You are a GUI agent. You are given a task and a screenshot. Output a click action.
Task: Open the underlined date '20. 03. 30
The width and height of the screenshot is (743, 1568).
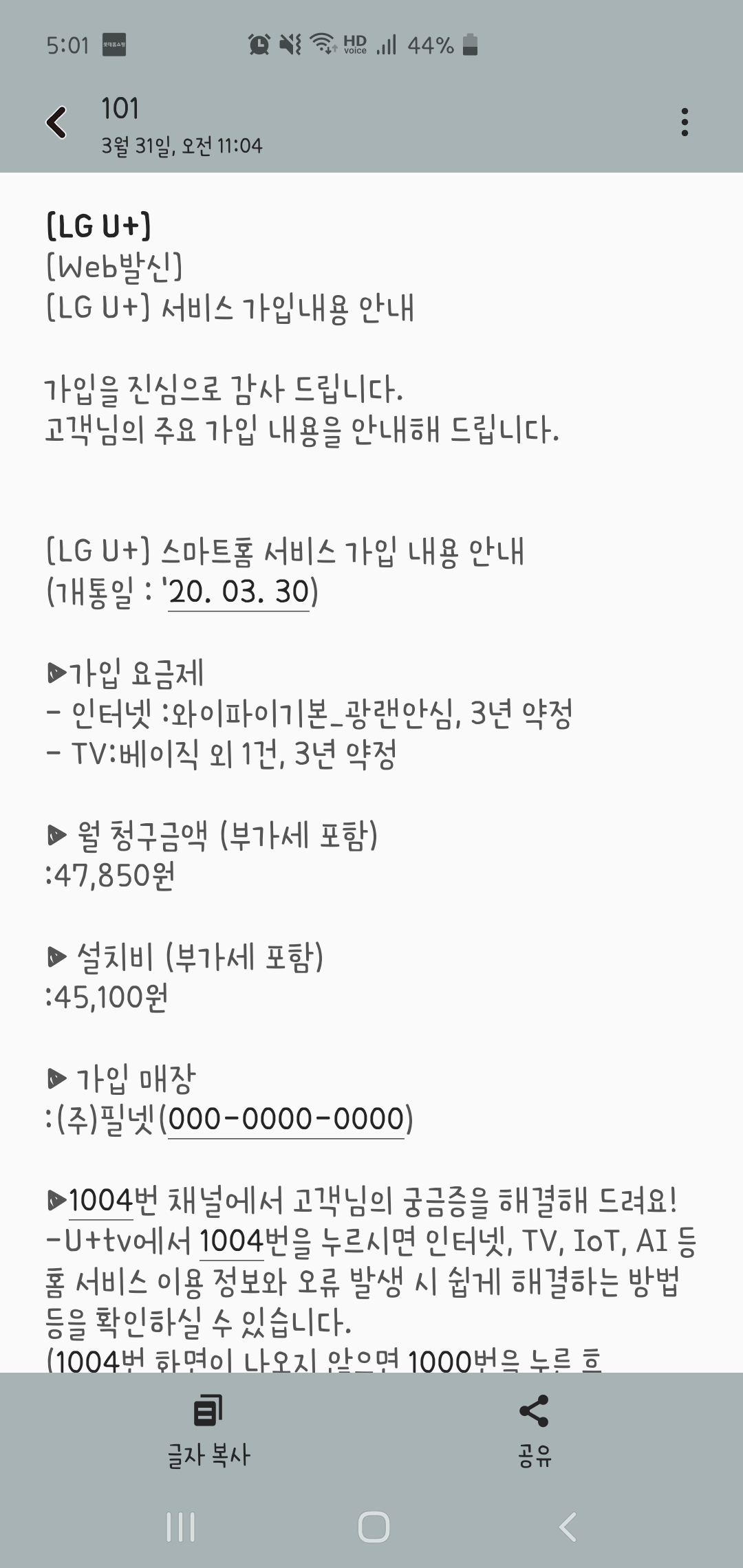point(238,591)
